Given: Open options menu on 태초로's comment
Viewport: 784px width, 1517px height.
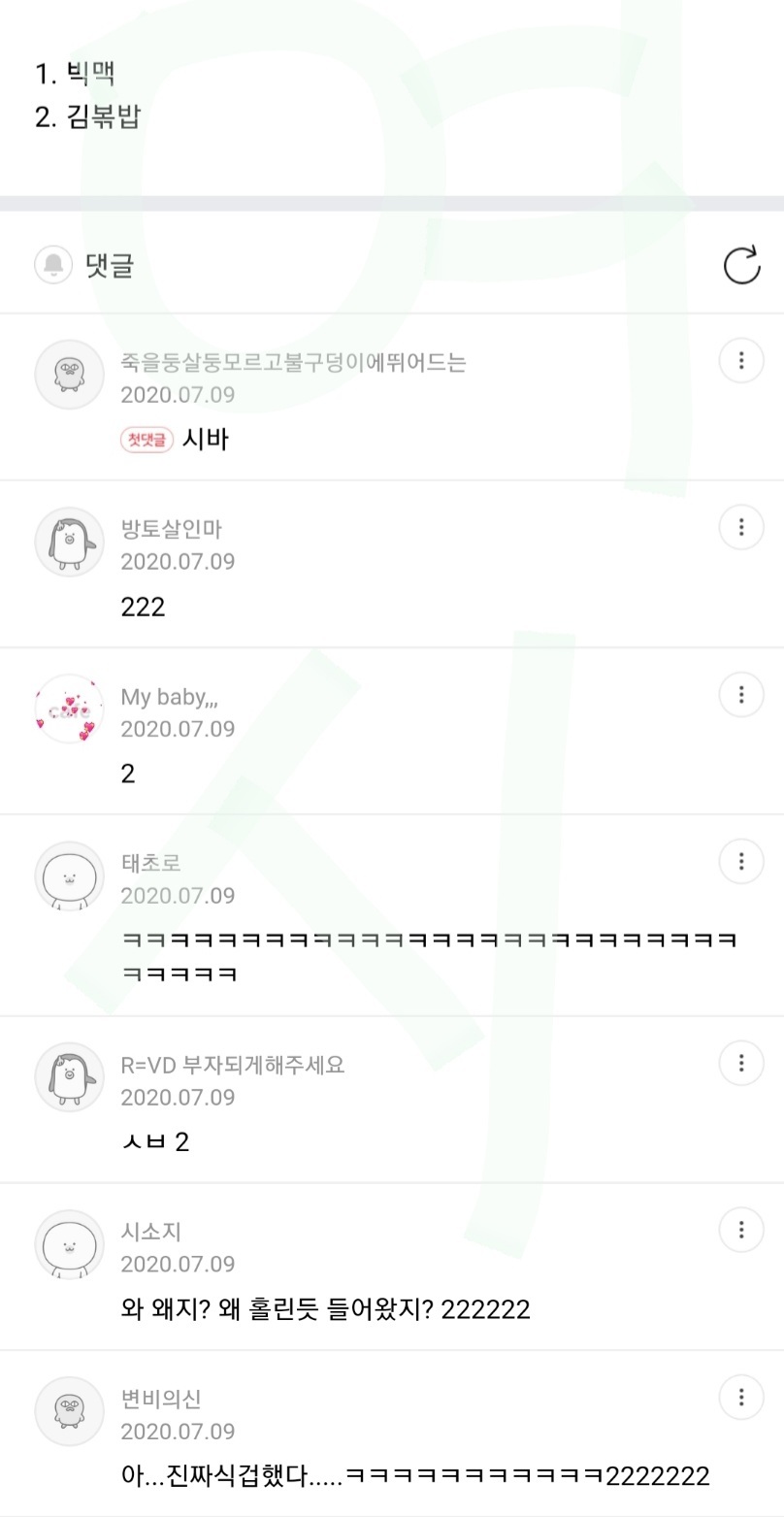Looking at the screenshot, I should [741, 861].
